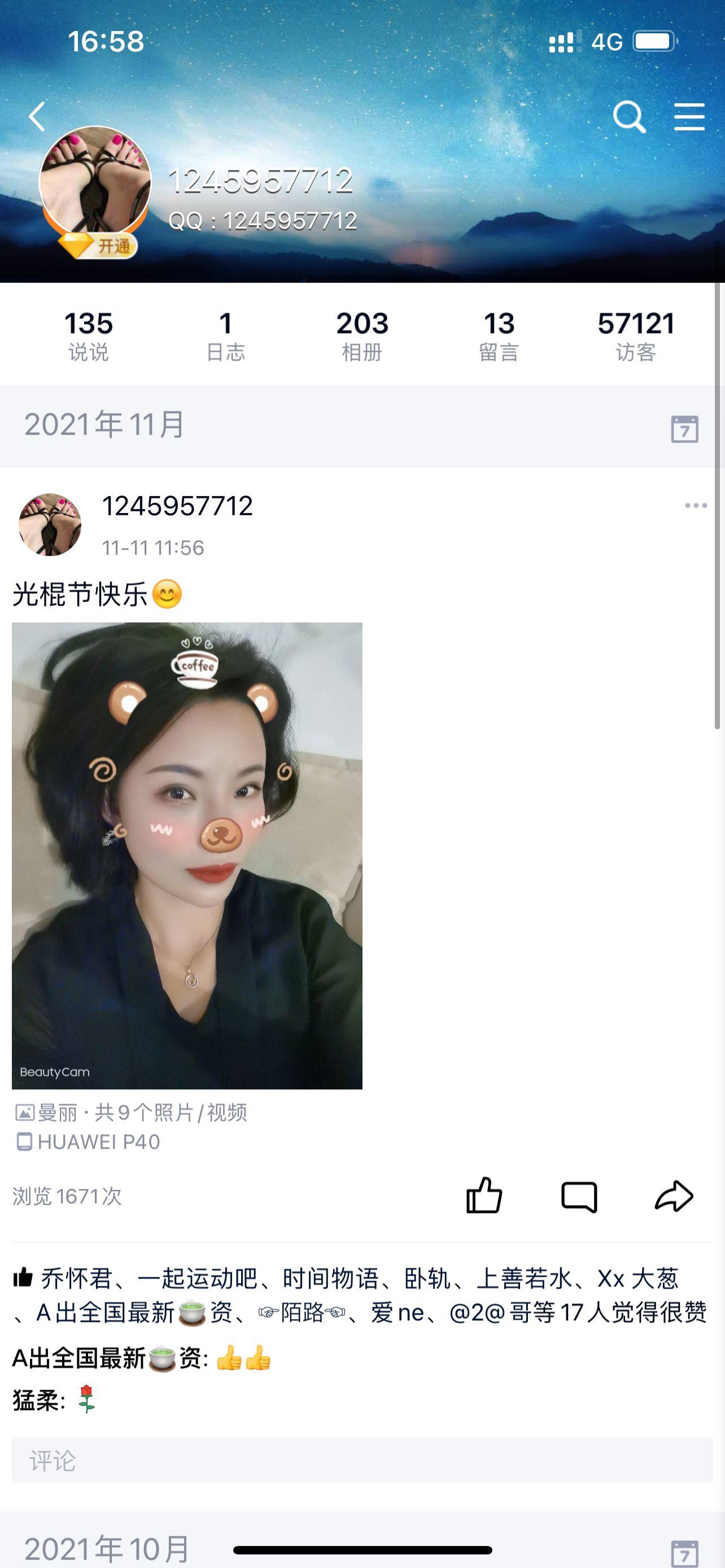
Task: Open the hamburger menu icon
Action: [x=688, y=117]
